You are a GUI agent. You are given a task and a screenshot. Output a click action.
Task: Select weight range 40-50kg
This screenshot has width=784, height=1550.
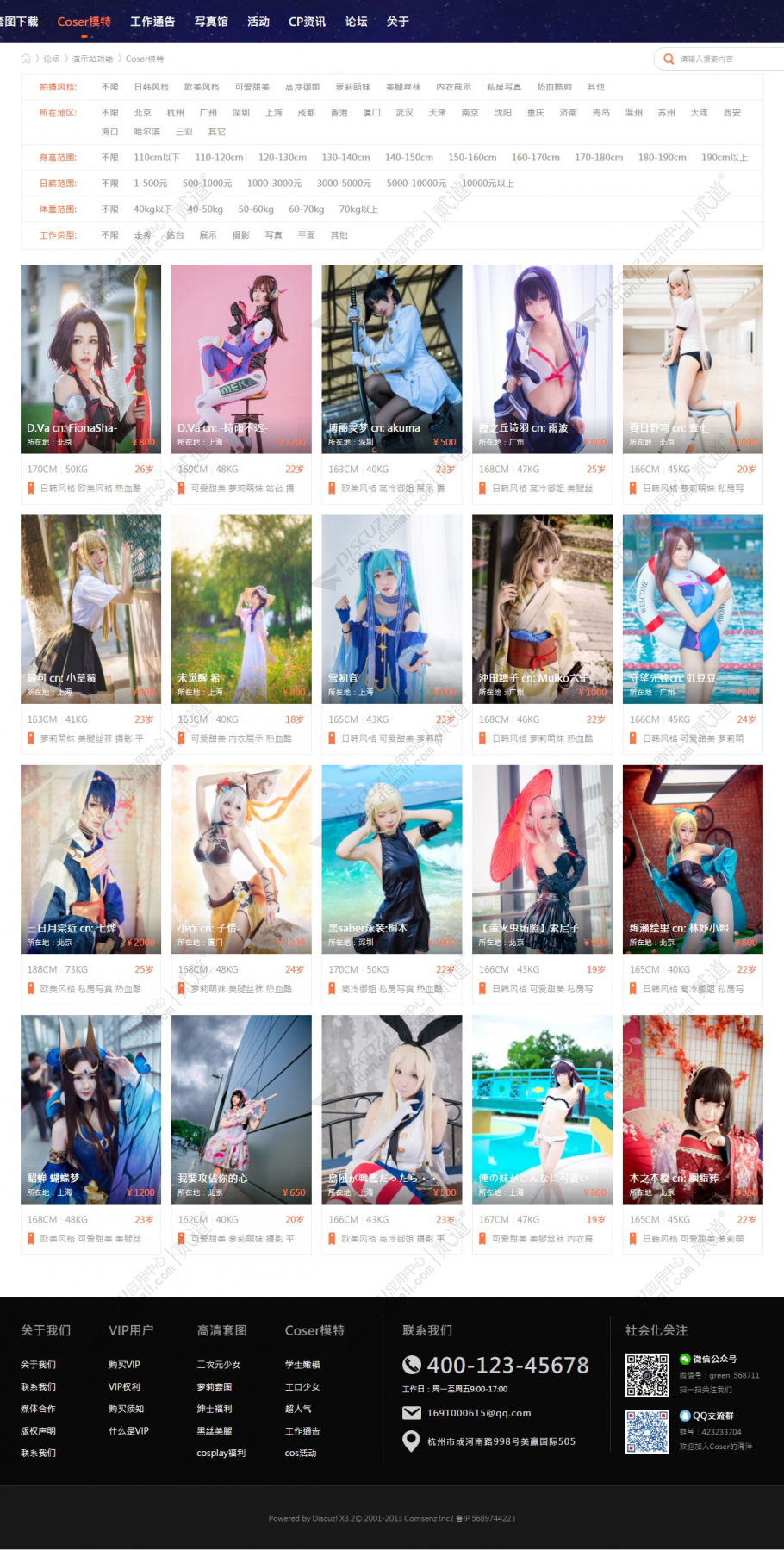tap(205, 209)
